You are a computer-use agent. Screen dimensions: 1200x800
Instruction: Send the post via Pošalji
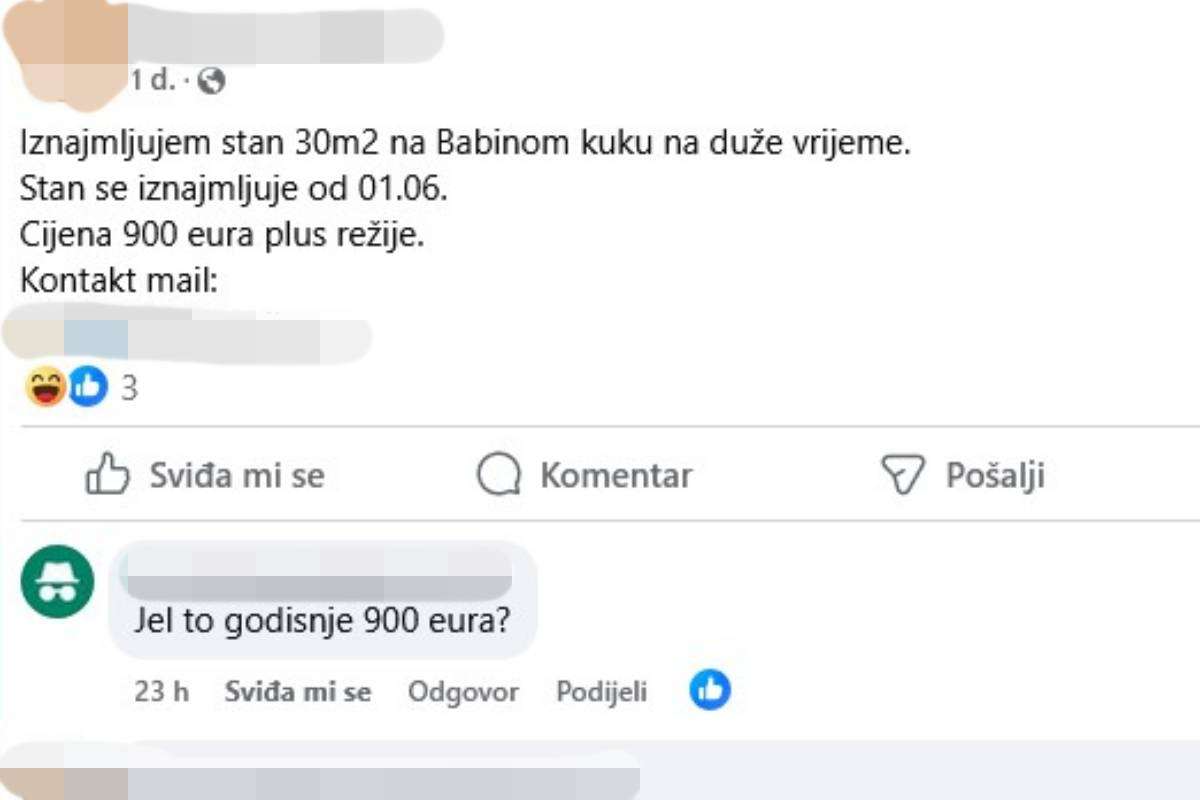coord(962,475)
